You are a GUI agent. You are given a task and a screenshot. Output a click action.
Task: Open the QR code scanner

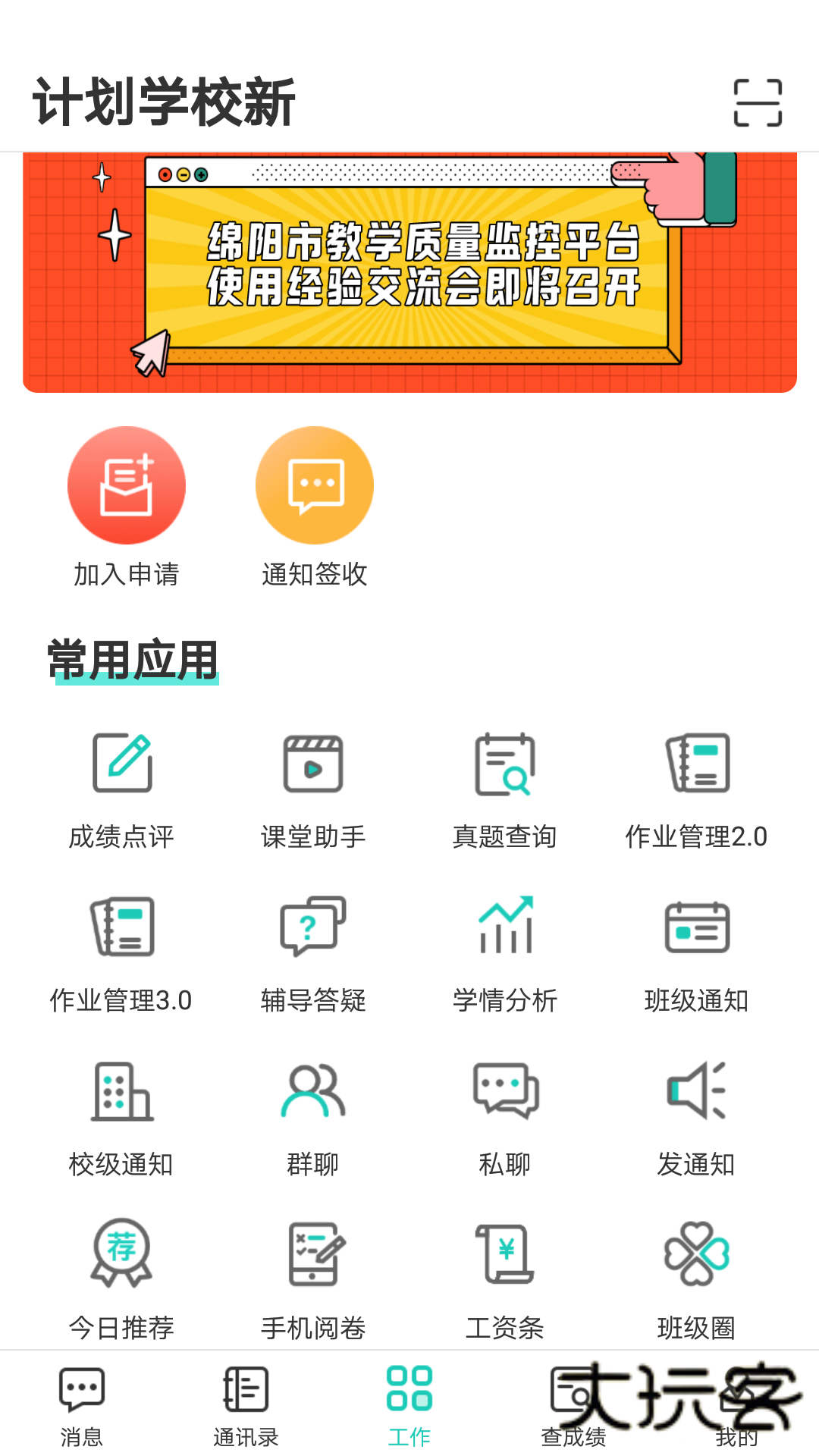point(758,102)
